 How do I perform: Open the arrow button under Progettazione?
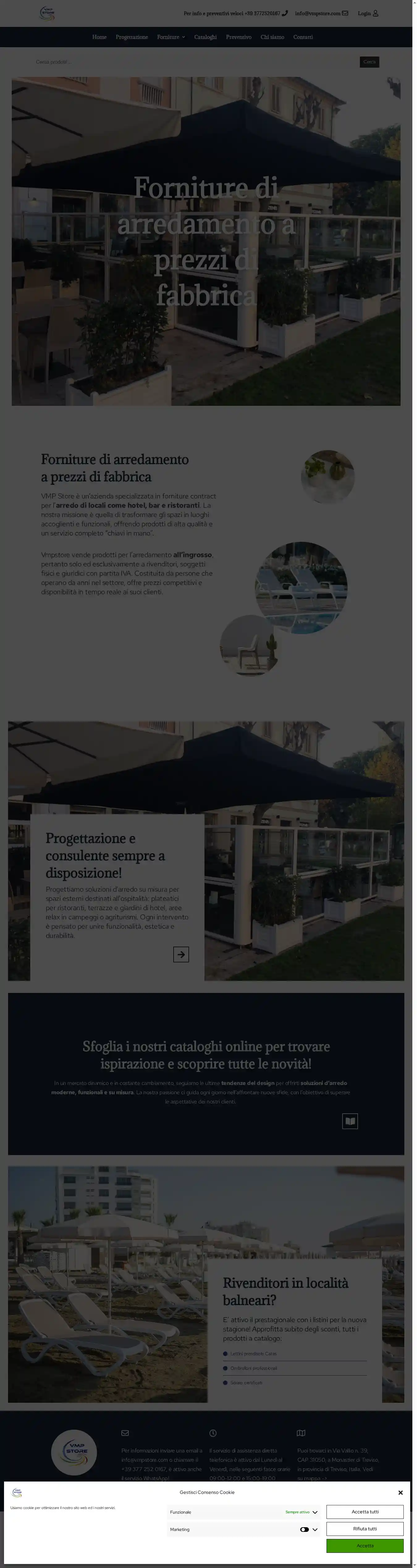181,954
